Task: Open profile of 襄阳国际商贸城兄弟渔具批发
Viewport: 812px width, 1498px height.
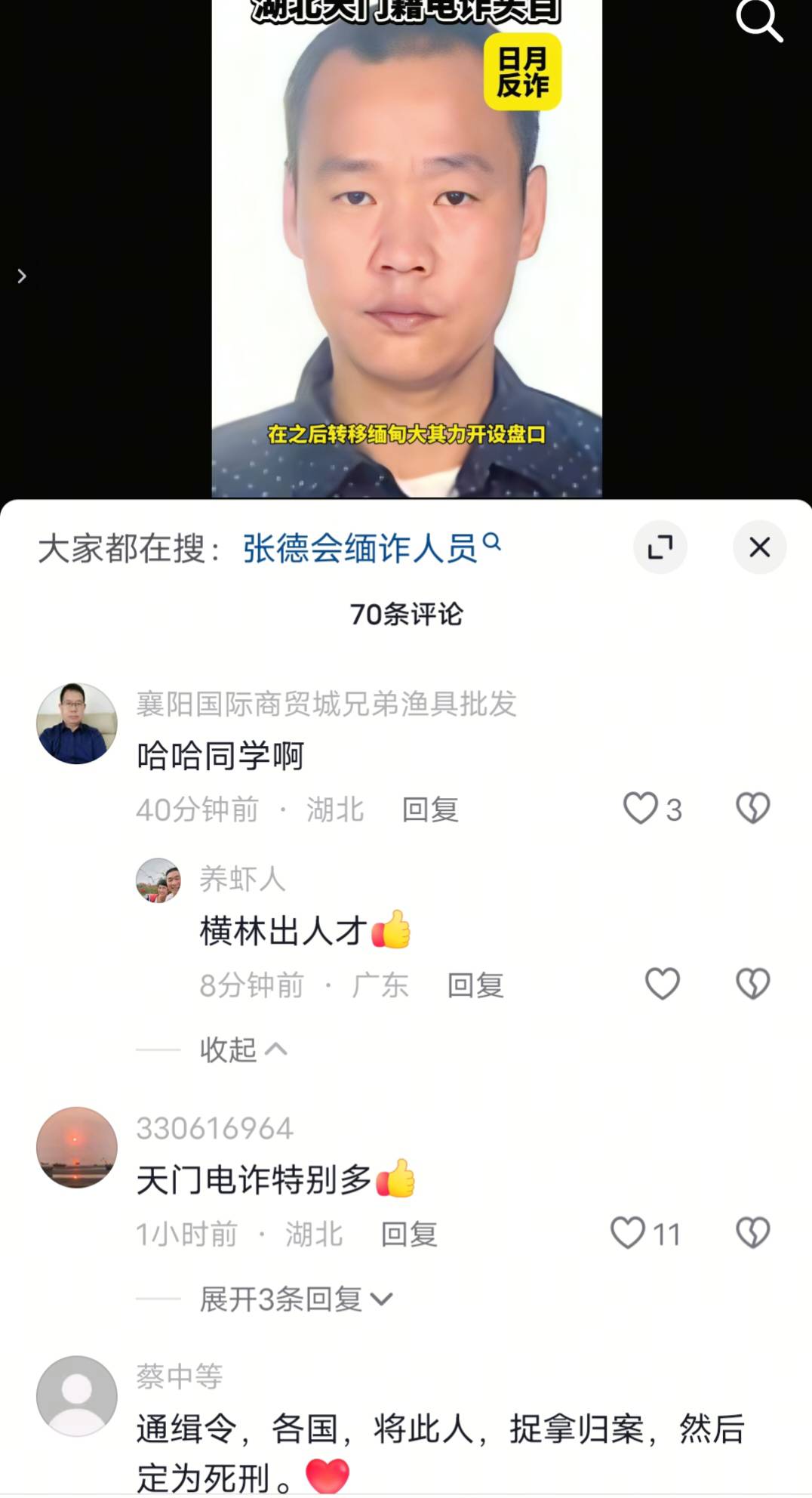Action: pyautogui.click(x=77, y=723)
